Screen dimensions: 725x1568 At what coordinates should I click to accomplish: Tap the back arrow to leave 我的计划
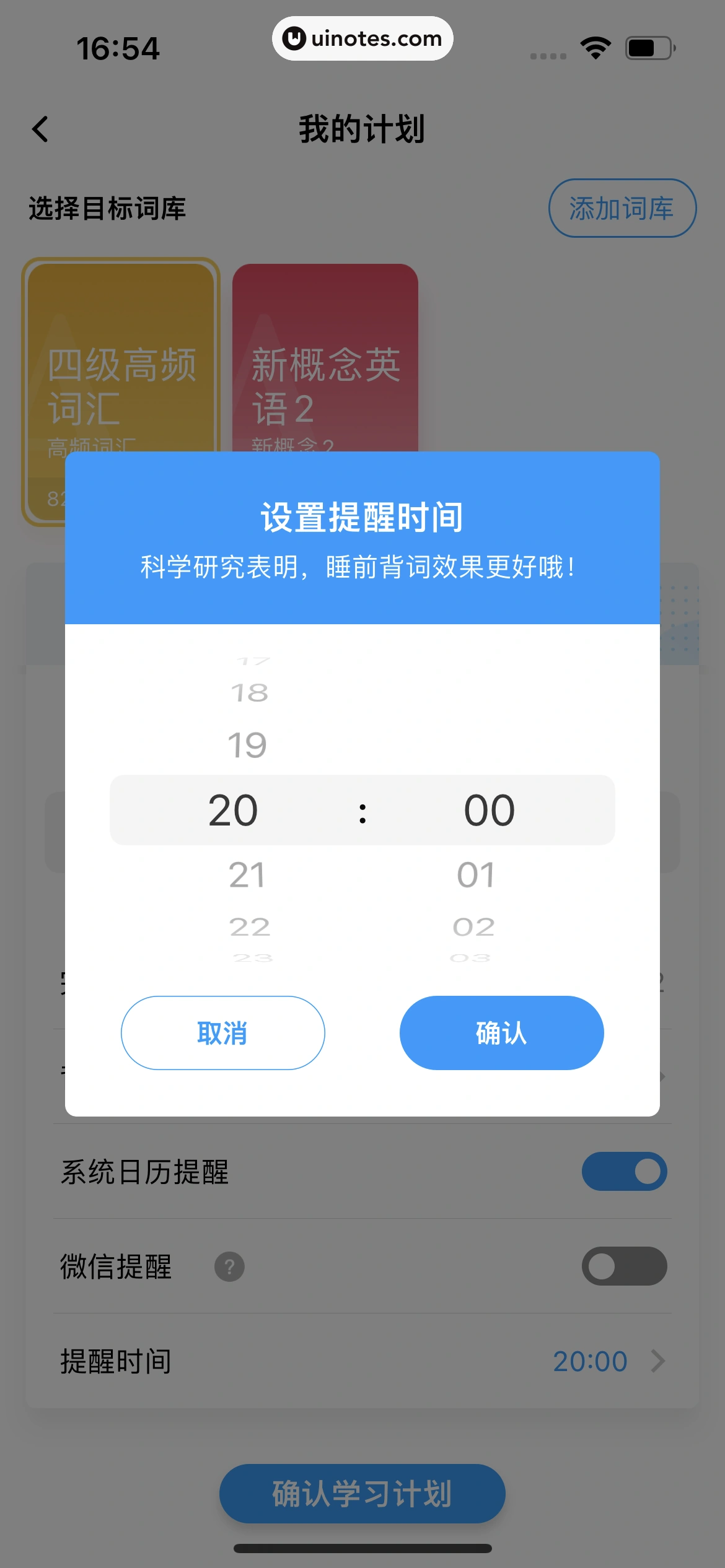coord(40,129)
